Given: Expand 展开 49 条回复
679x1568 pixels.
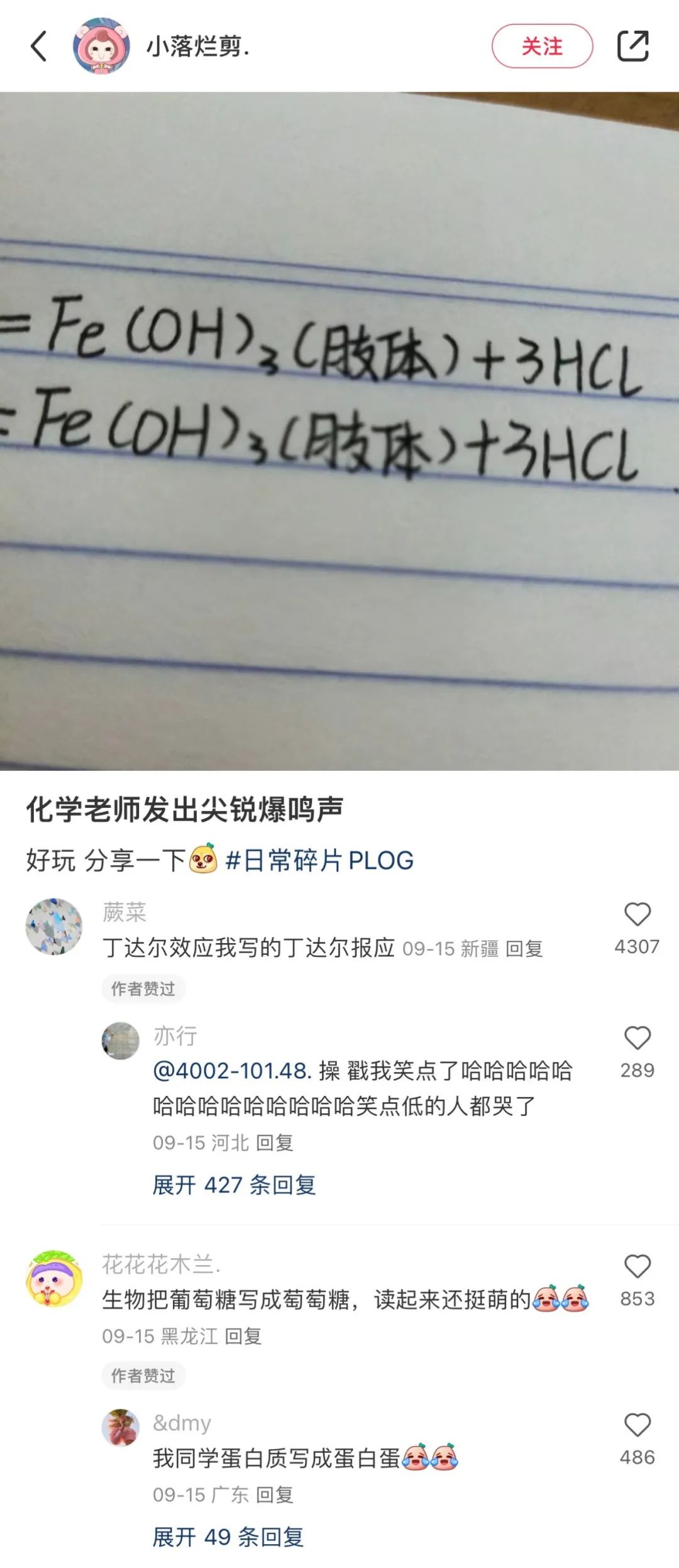Looking at the screenshot, I should click(x=228, y=1537).
